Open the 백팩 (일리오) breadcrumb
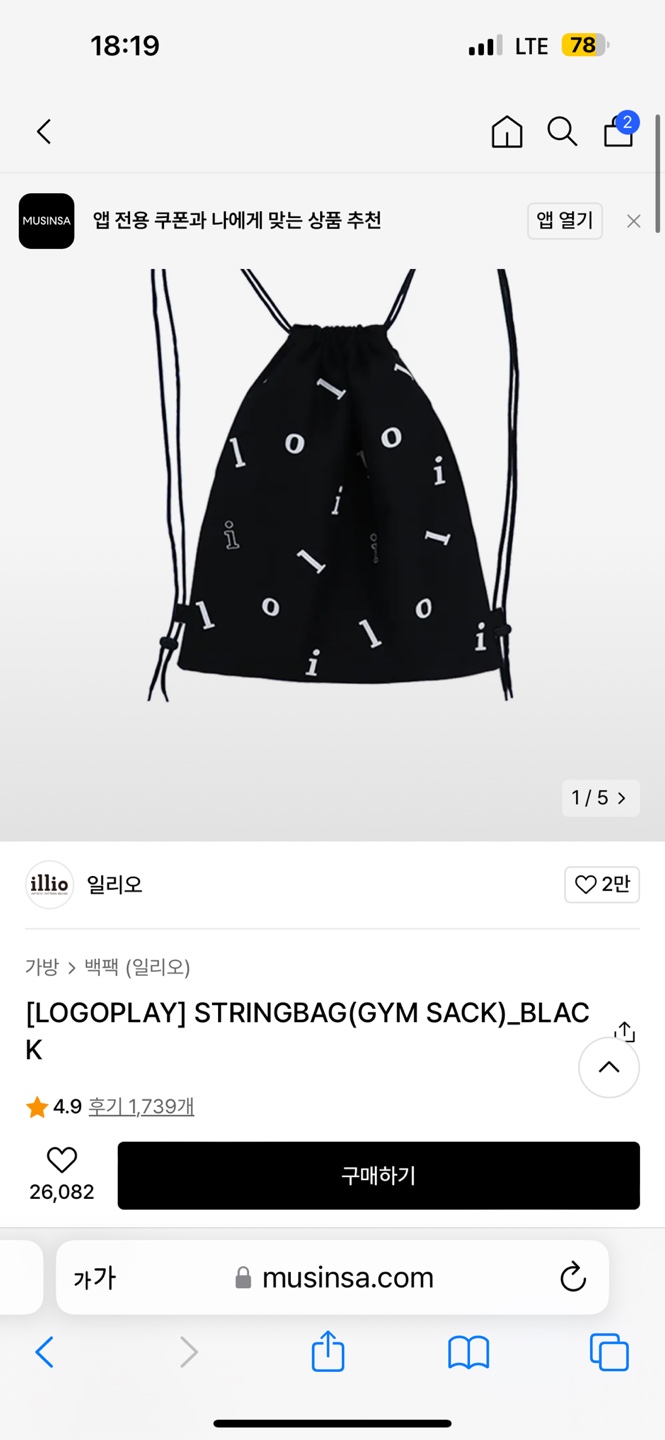Viewport: 665px width, 1440px height. pyautogui.click(x=137, y=967)
